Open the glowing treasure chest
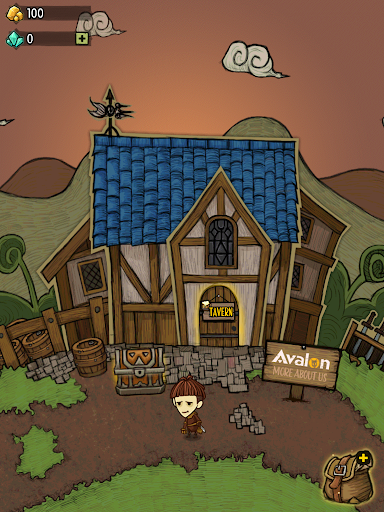Screen dimensions: 384x512 coord(139,369)
